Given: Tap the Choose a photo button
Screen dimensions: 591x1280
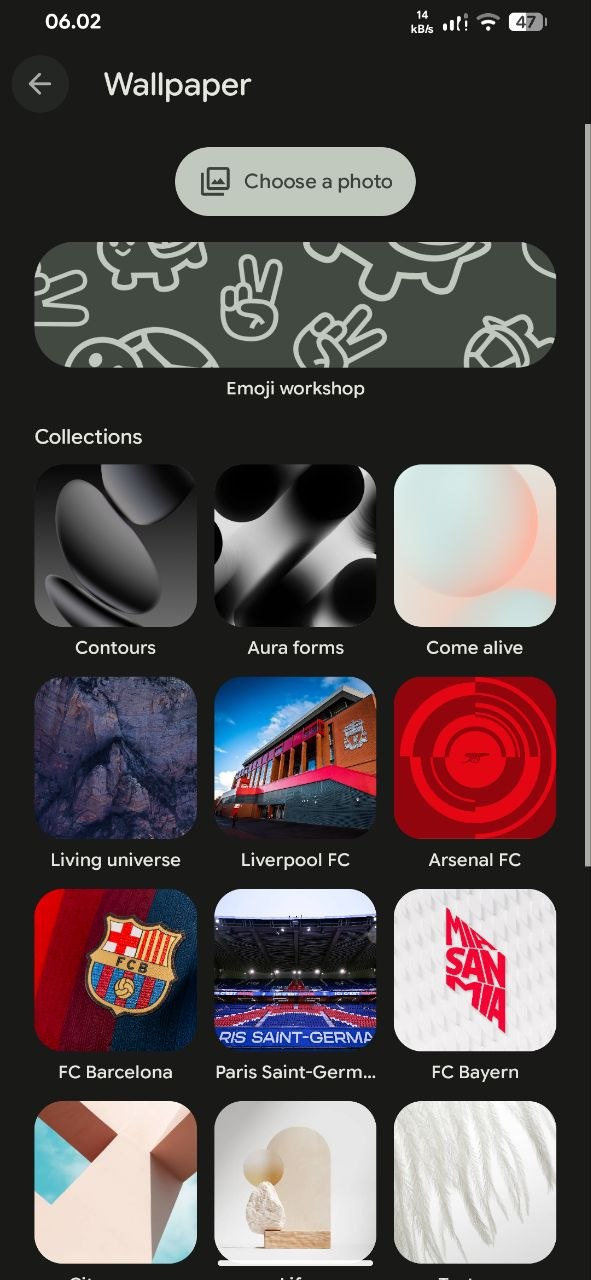Looking at the screenshot, I should pyautogui.click(x=295, y=182).
